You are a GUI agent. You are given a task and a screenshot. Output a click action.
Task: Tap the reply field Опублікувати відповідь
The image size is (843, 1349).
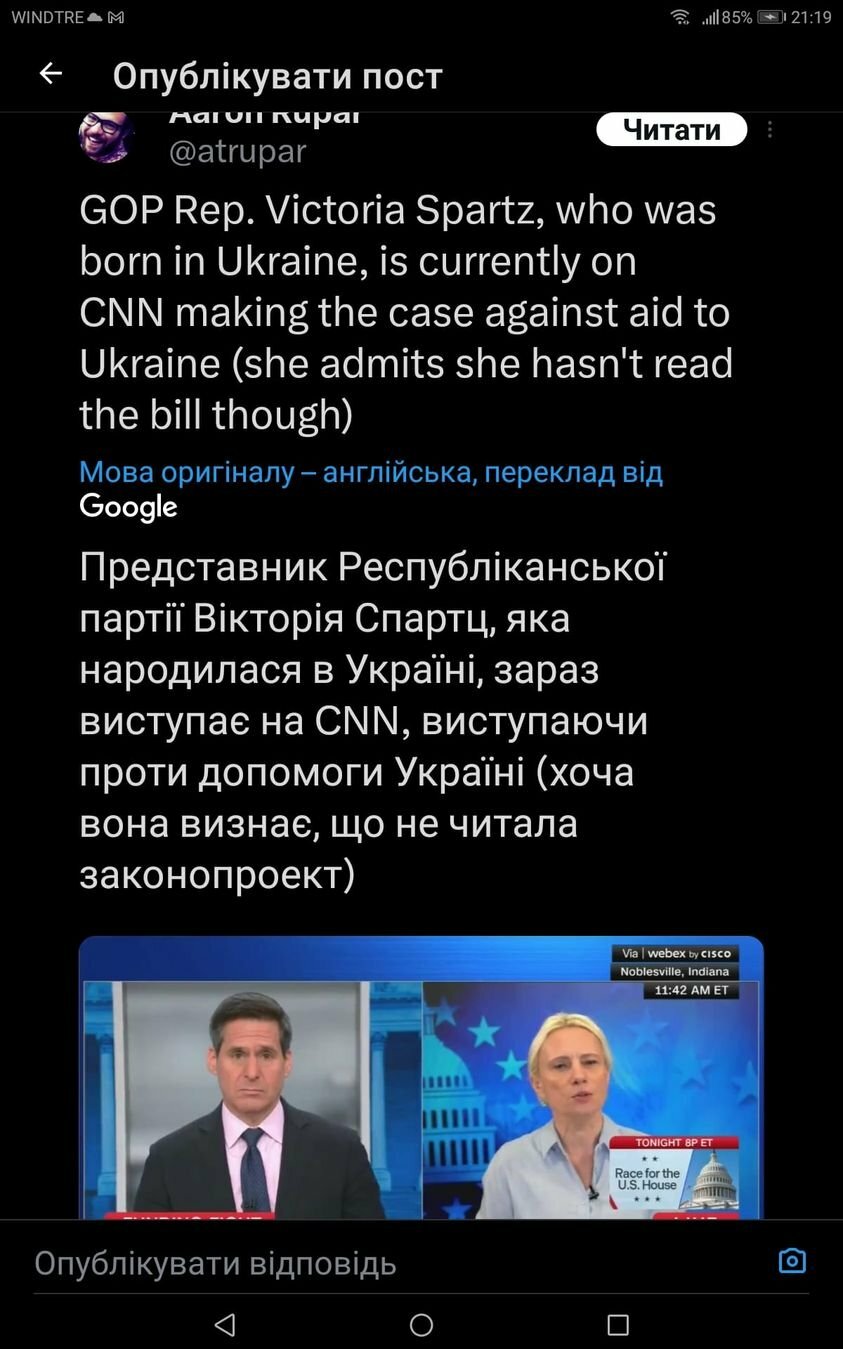[400, 1263]
